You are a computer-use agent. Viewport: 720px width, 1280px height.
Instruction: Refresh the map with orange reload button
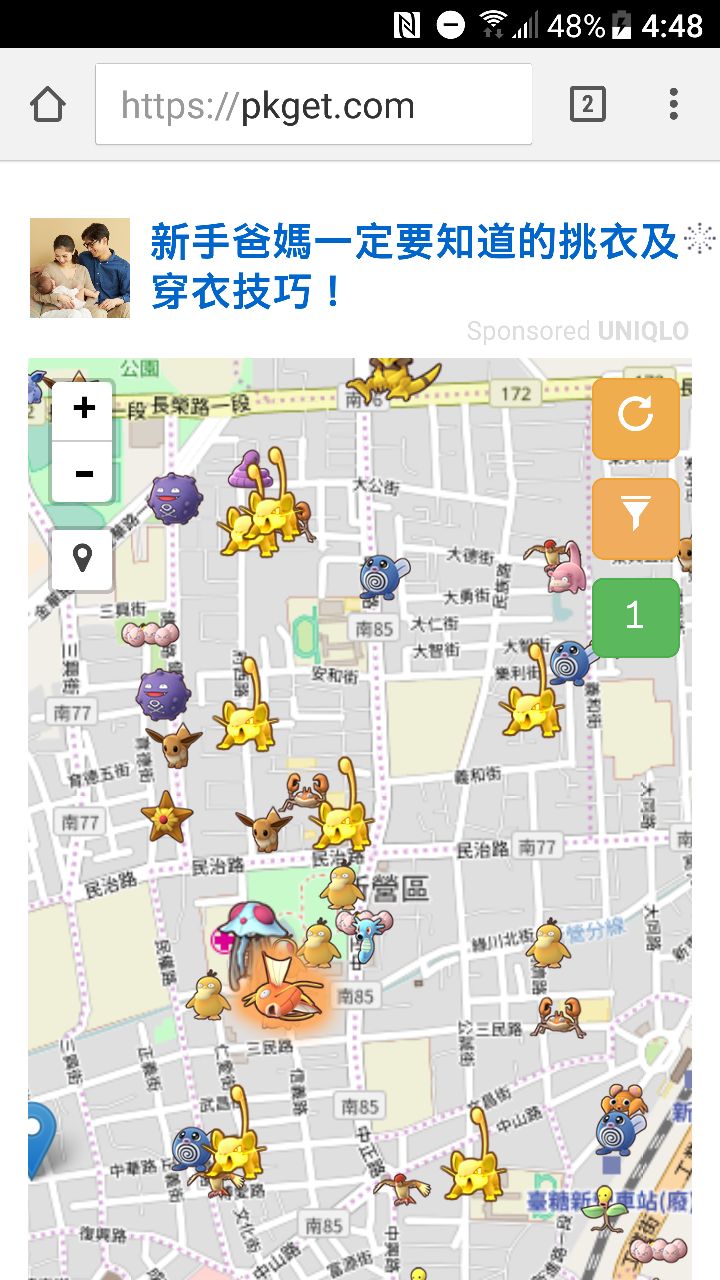click(636, 415)
